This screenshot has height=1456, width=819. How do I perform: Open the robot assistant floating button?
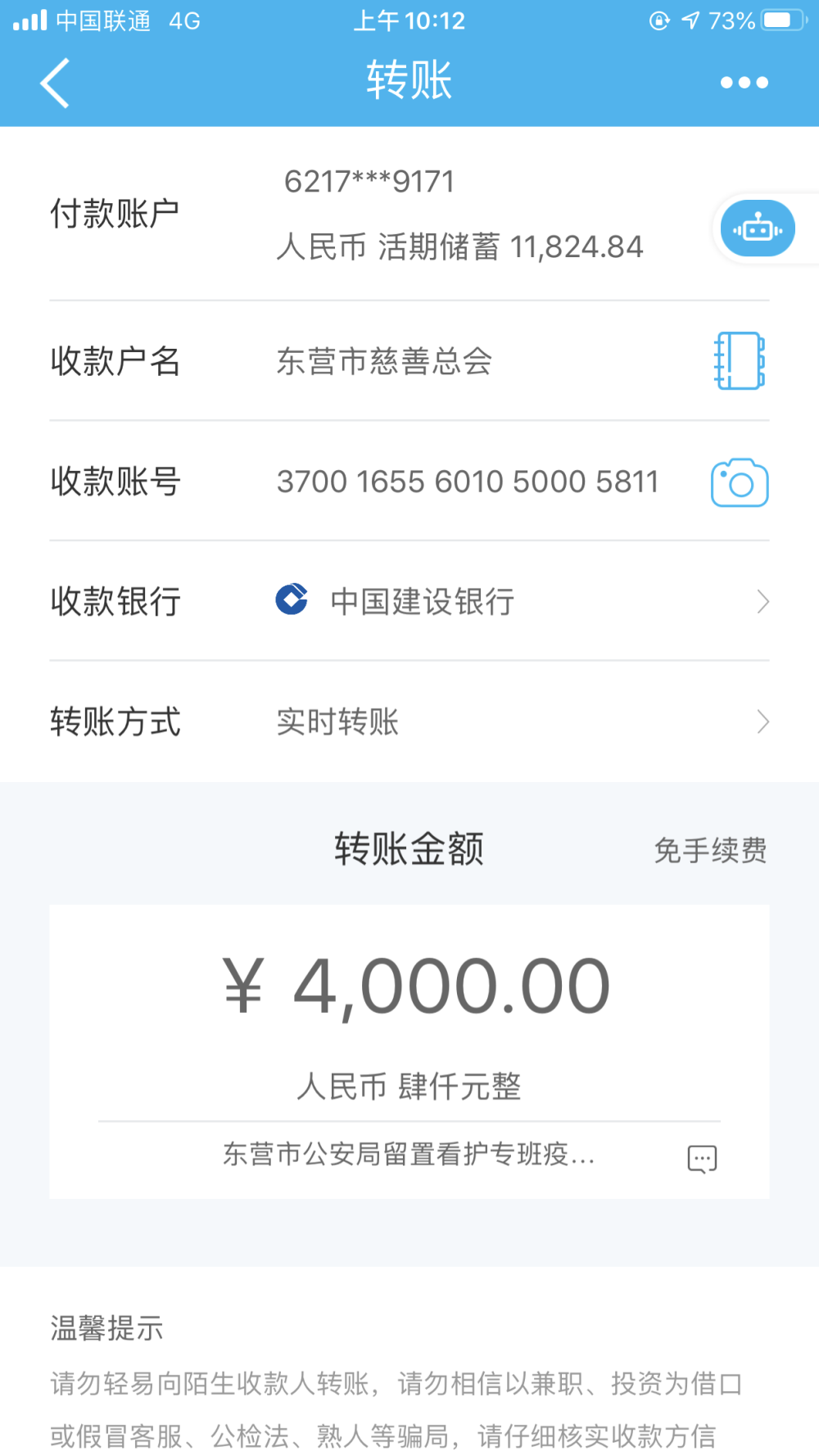[x=758, y=228]
